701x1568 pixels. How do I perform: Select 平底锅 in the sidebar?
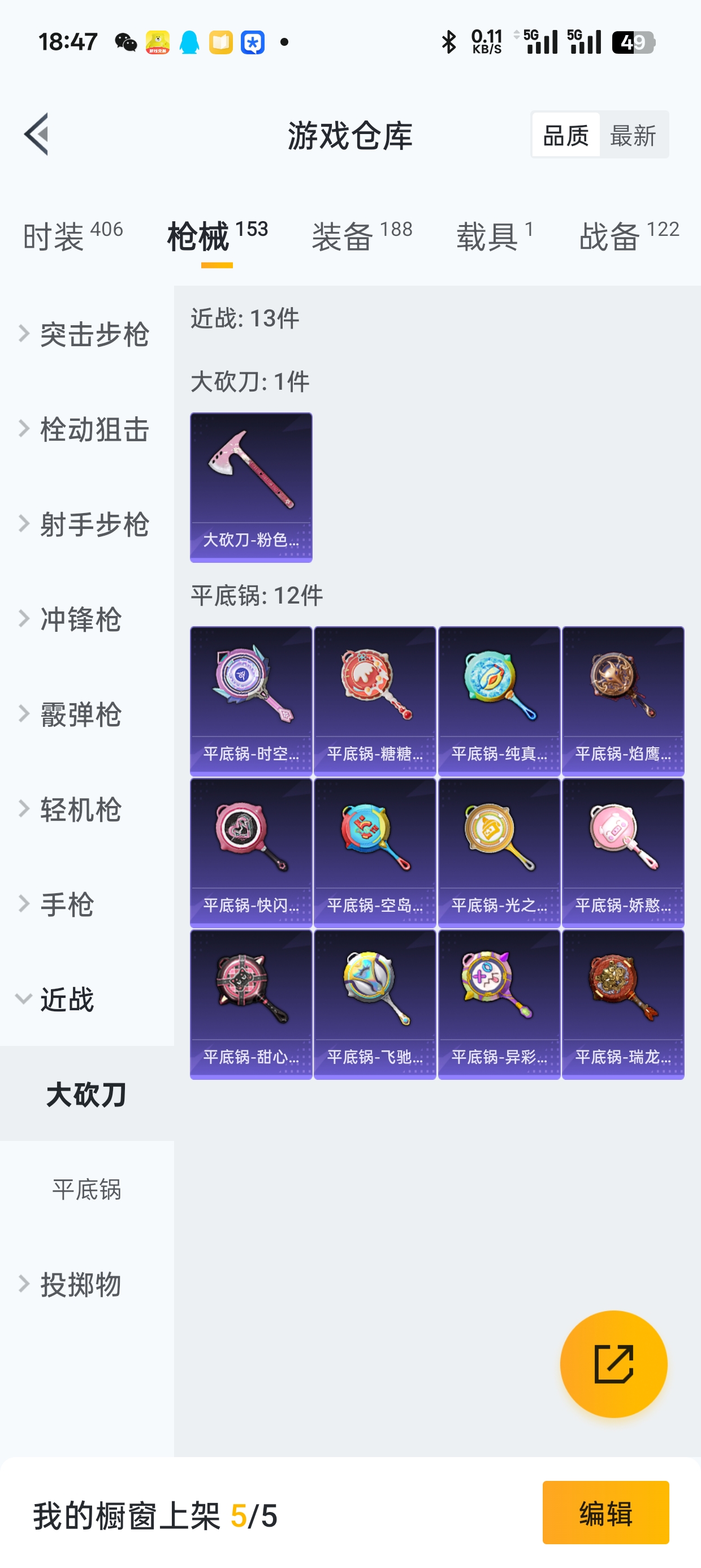tap(87, 1189)
